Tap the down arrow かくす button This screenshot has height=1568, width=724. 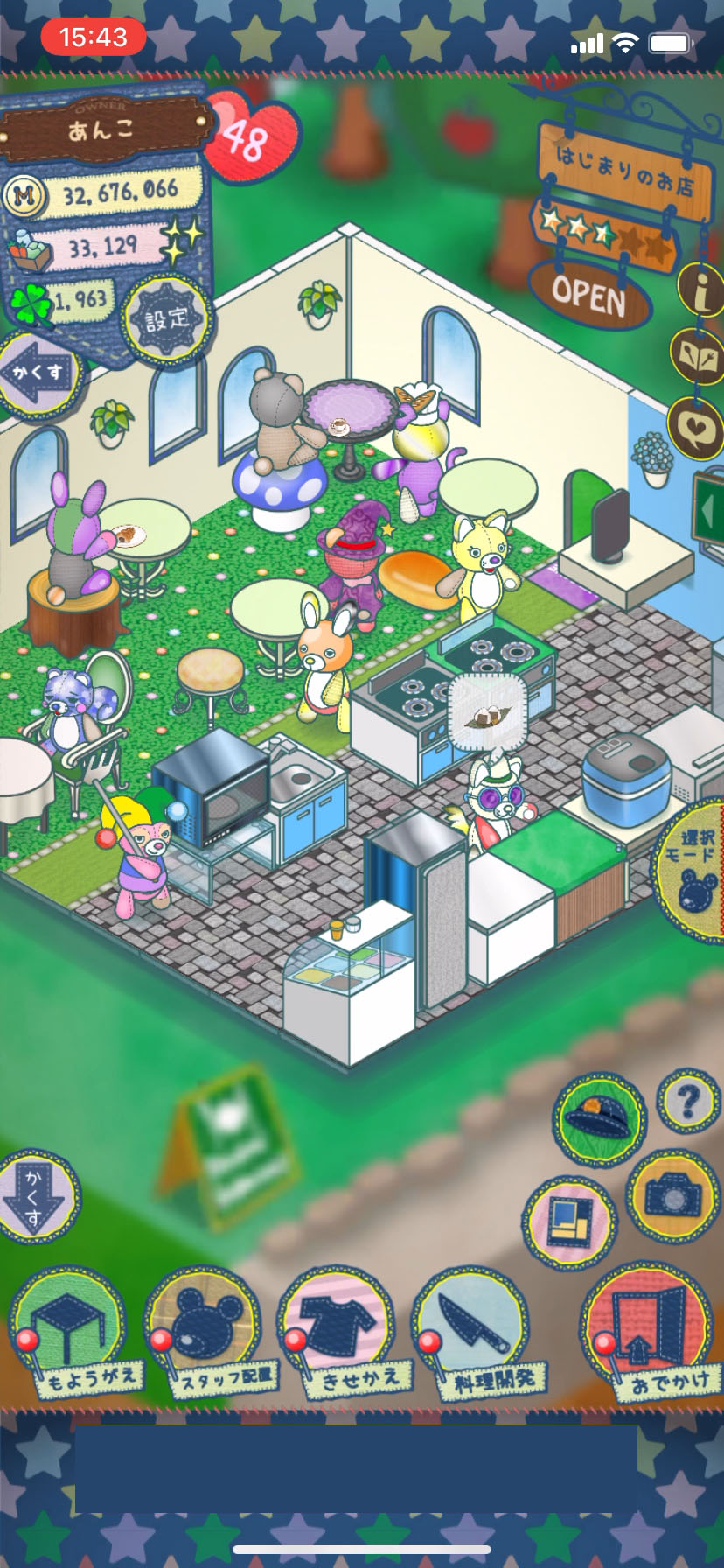(x=36, y=1196)
